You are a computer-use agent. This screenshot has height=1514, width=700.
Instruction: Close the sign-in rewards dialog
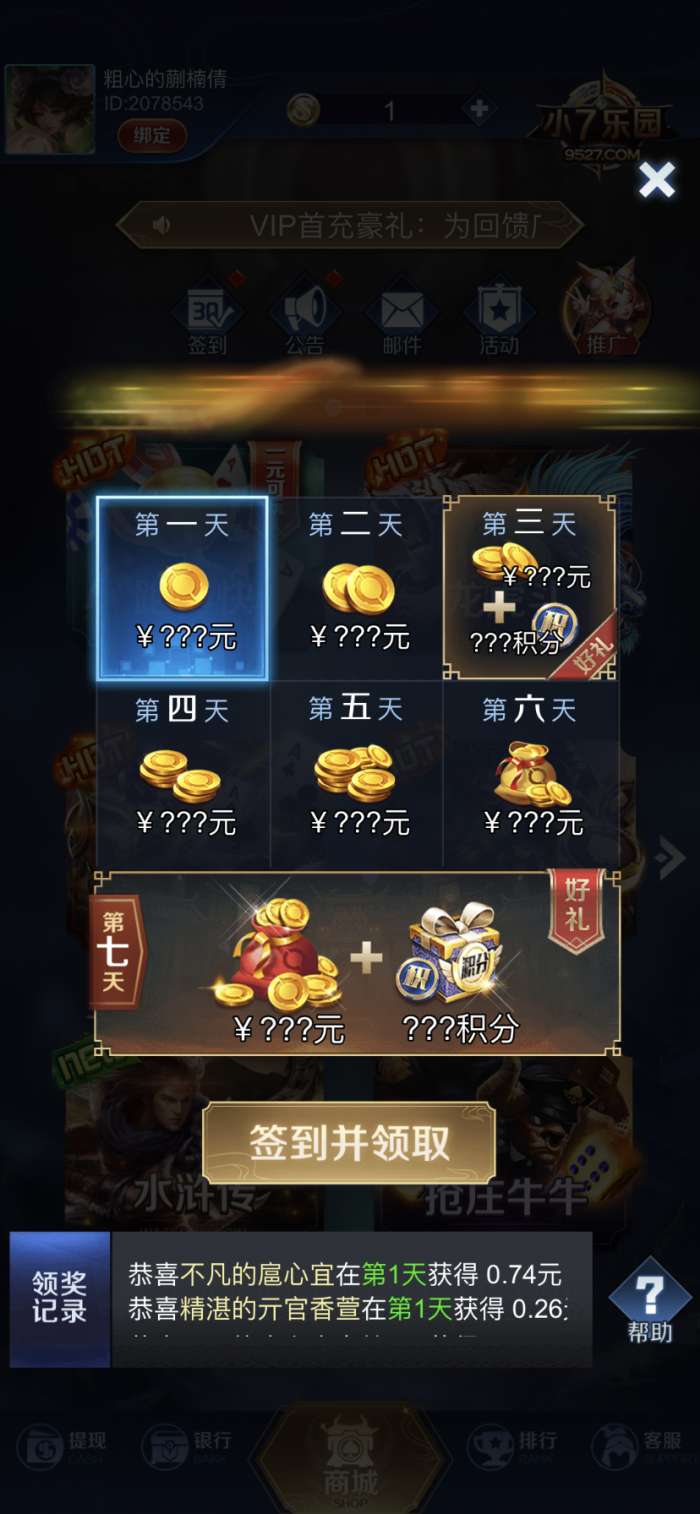pyautogui.click(x=657, y=179)
